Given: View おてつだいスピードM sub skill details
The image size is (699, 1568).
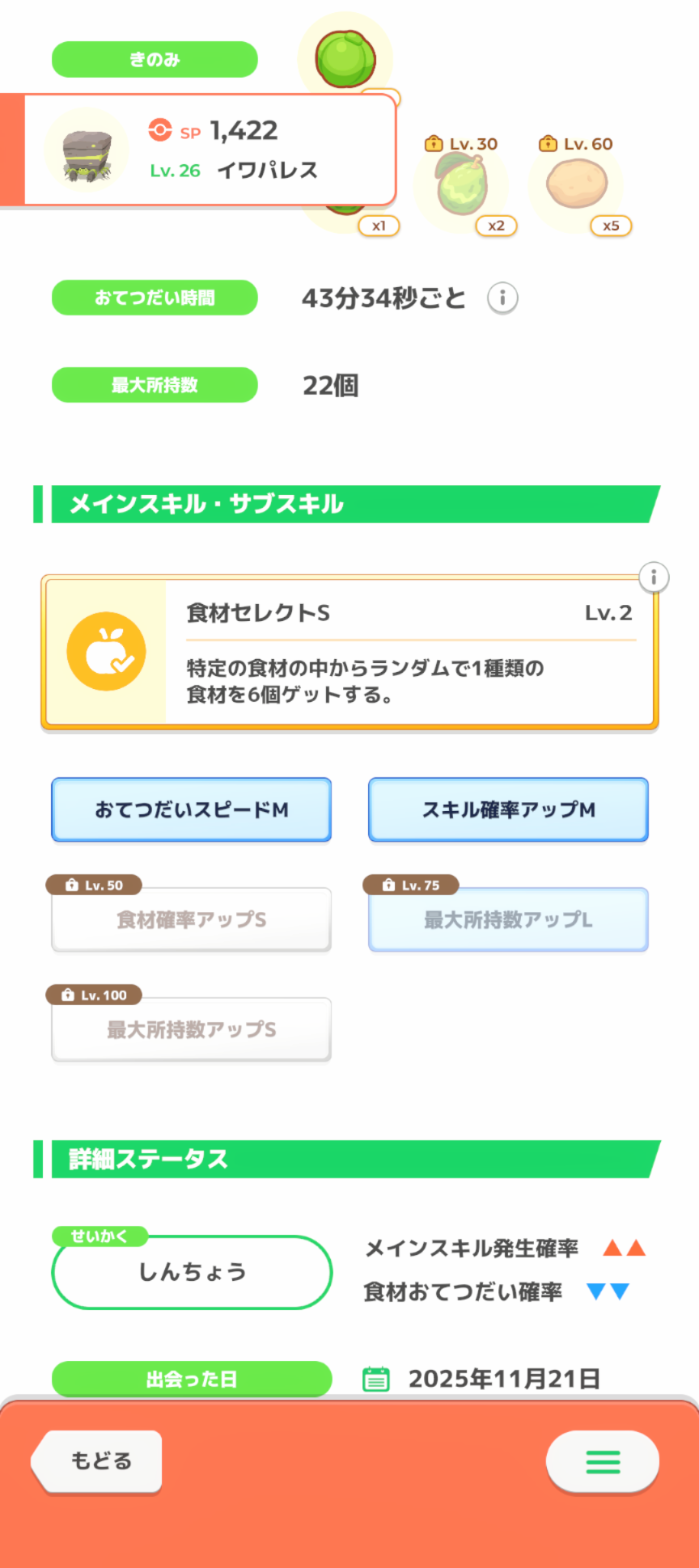Looking at the screenshot, I should pyautogui.click(x=192, y=809).
